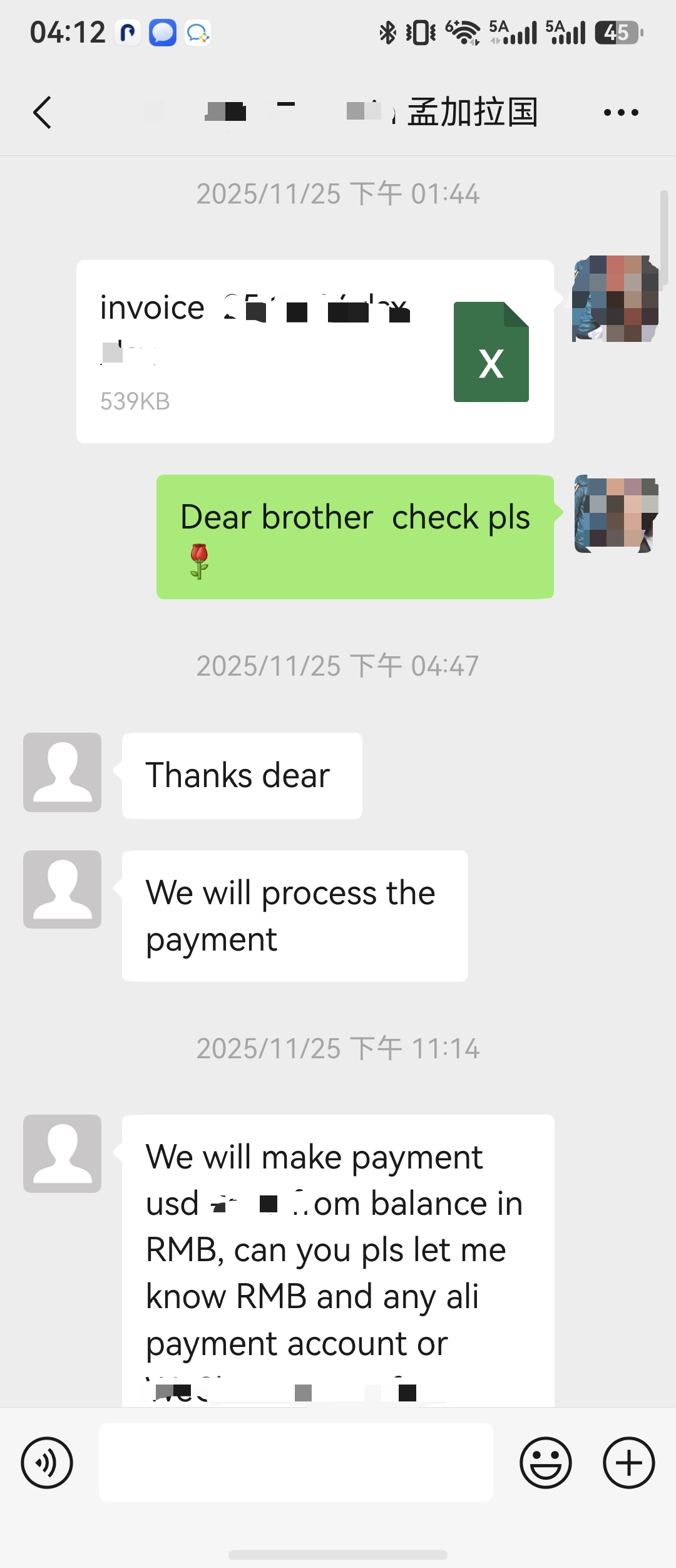Focus the message text field

(x=296, y=1462)
